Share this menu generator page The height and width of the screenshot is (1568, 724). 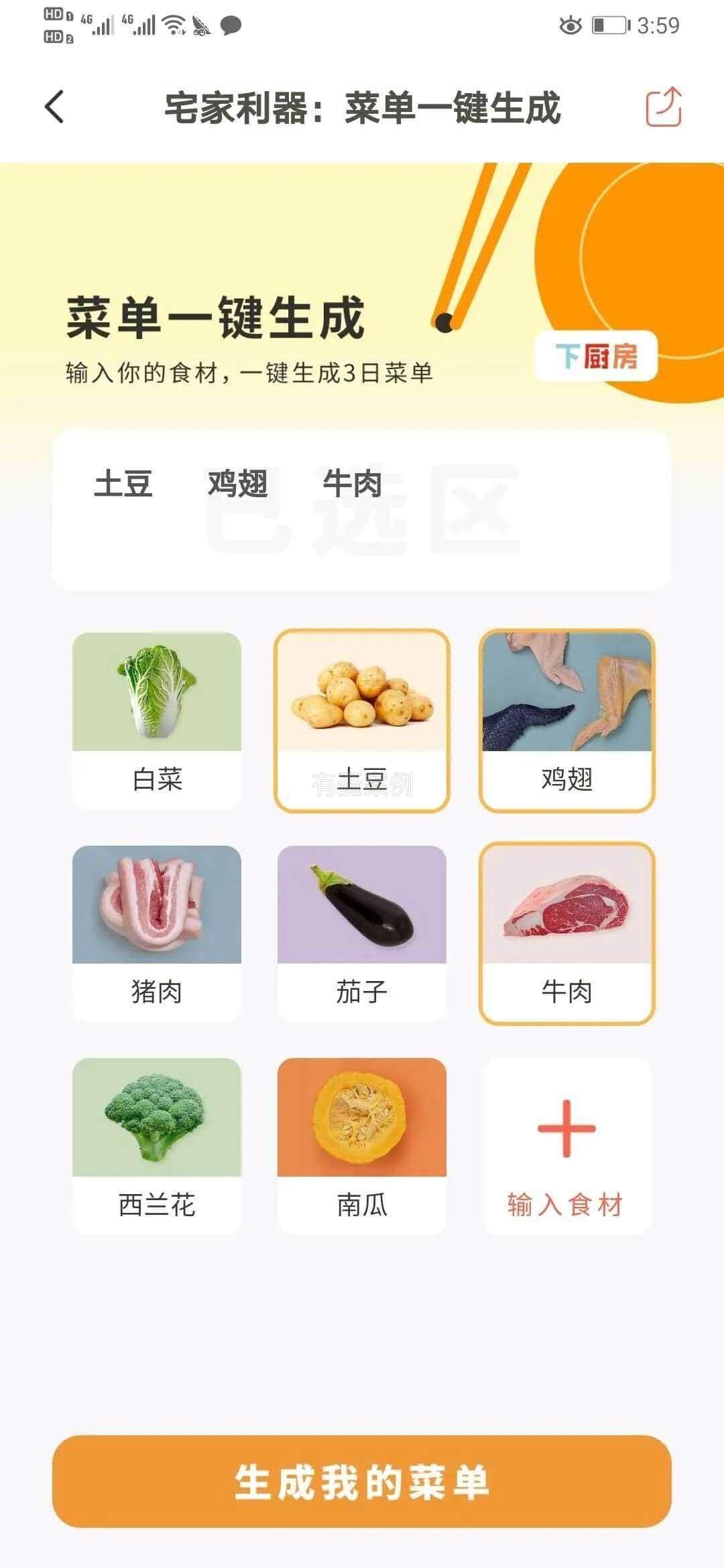pyautogui.click(x=663, y=107)
